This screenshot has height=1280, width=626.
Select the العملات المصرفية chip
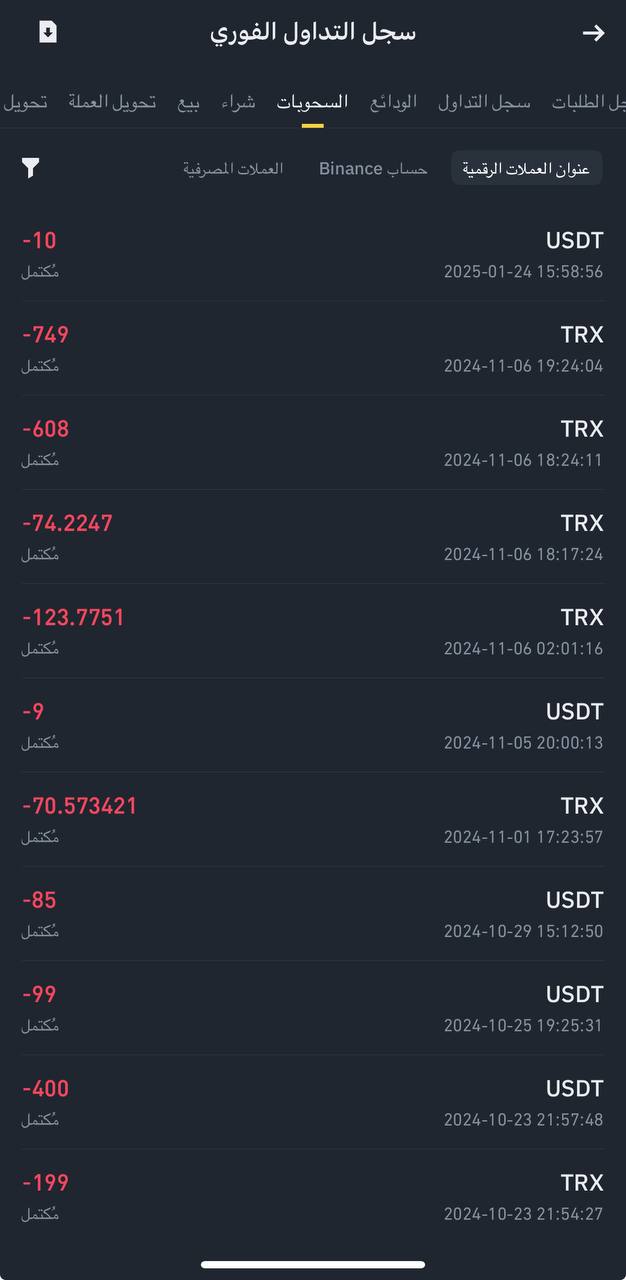click(233, 168)
